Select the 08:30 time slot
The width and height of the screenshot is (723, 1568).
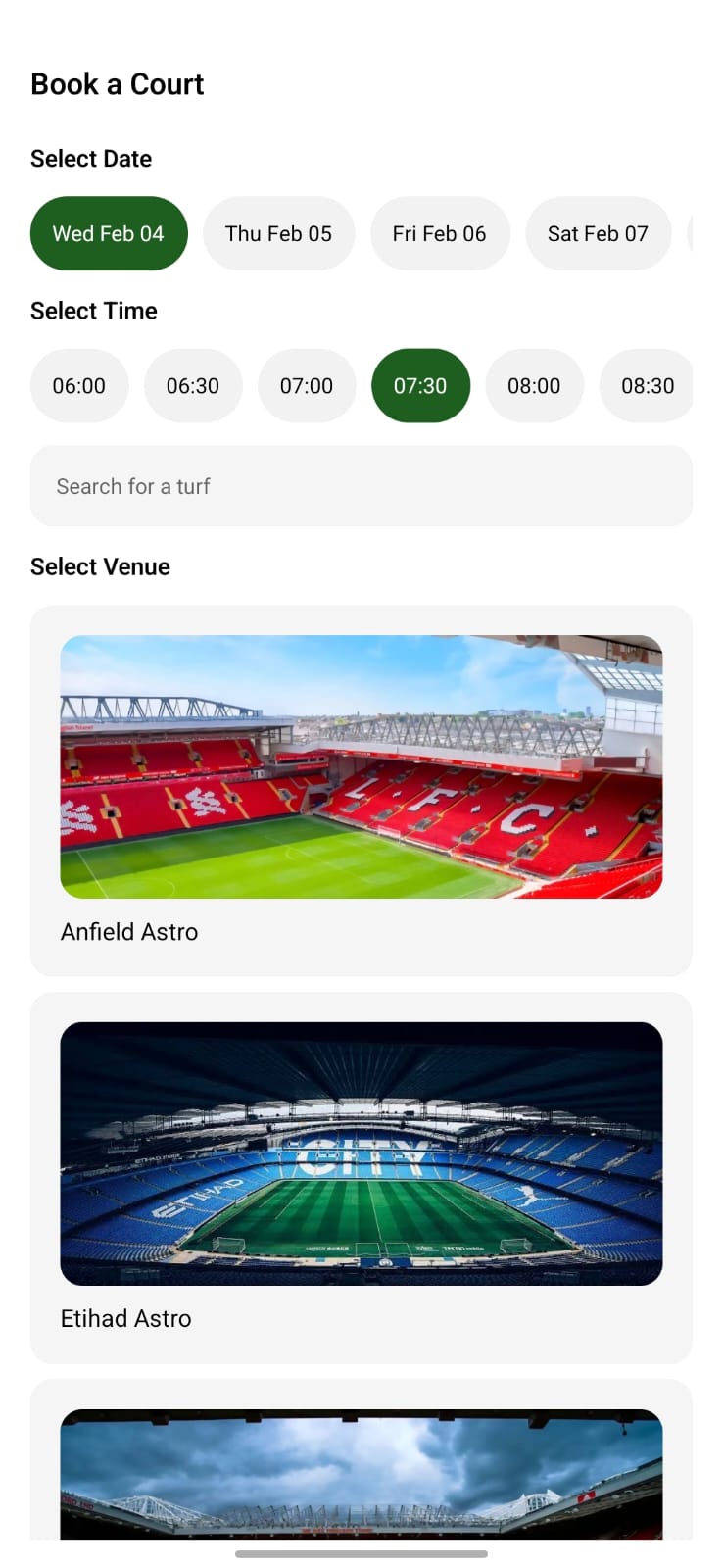[x=647, y=386]
